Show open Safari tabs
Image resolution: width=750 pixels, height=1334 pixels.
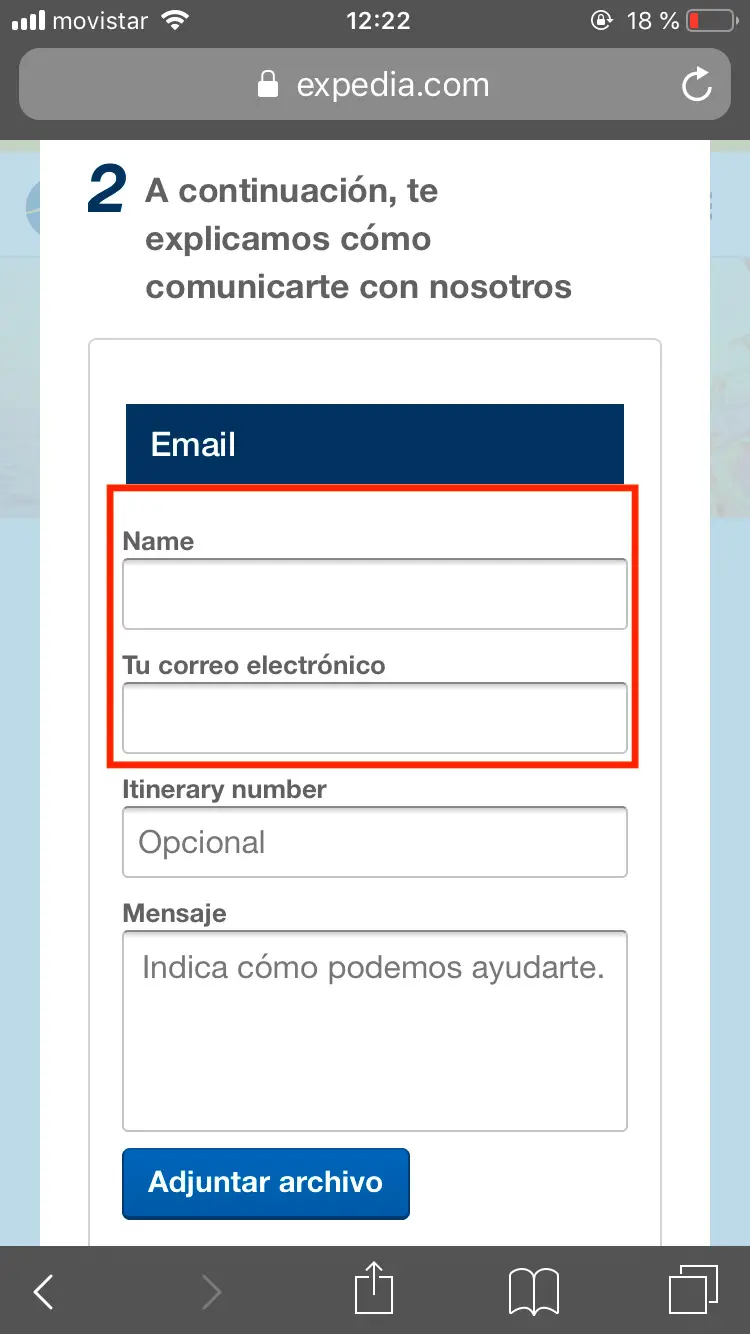point(692,1290)
